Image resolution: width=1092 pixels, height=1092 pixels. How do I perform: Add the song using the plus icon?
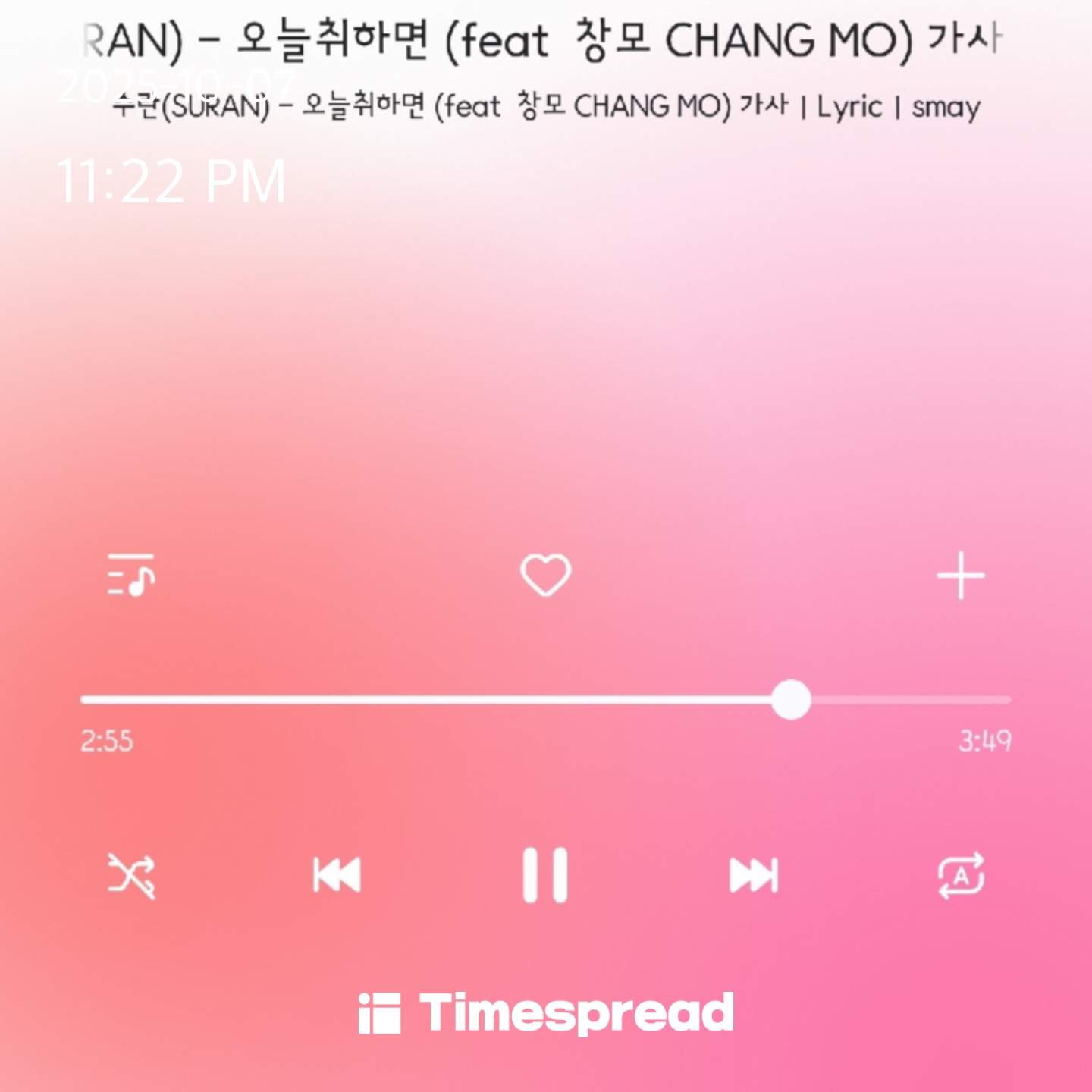pyautogui.click(x=961, y=575)
